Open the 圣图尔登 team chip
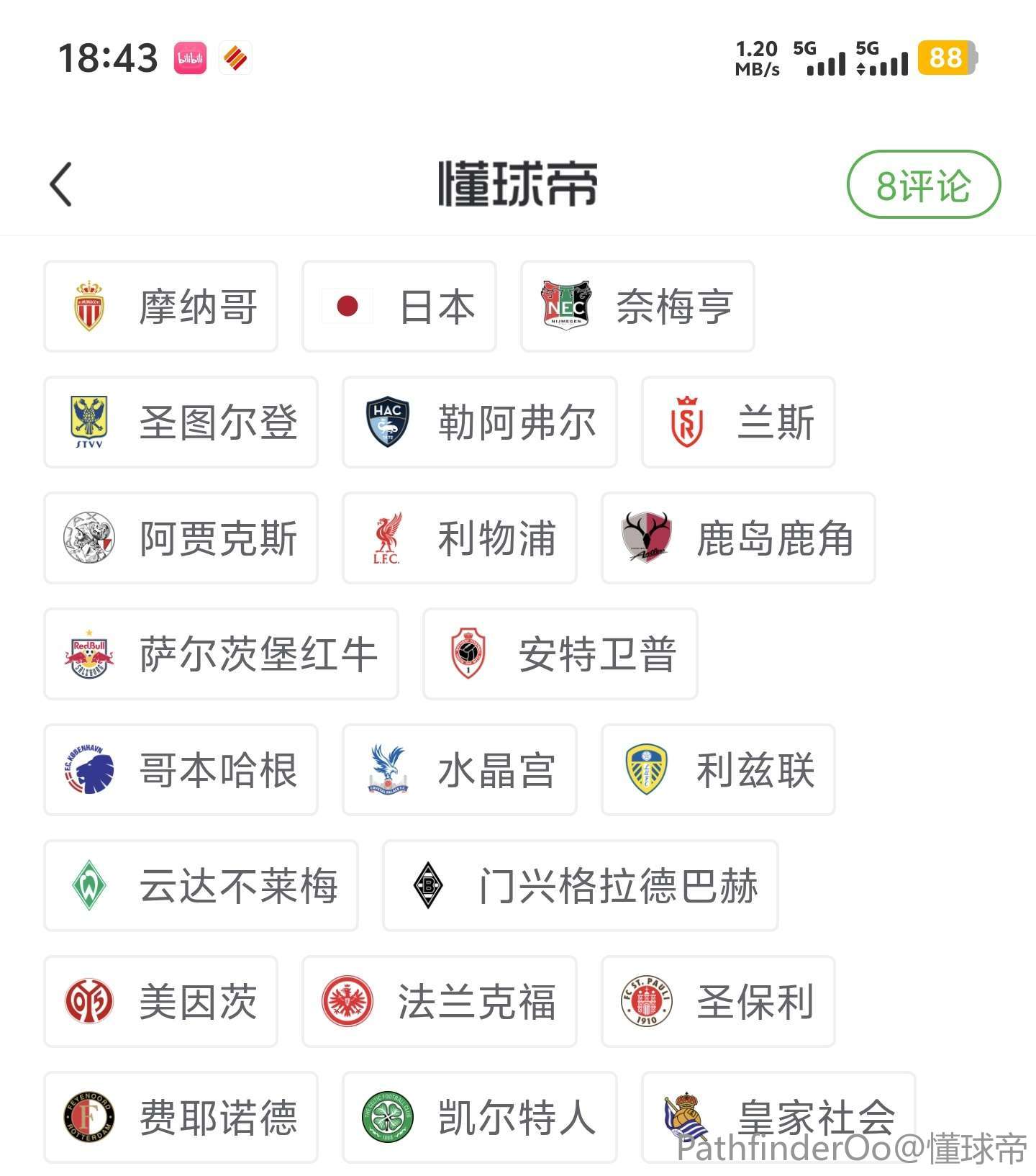 [x=181, y=422]
